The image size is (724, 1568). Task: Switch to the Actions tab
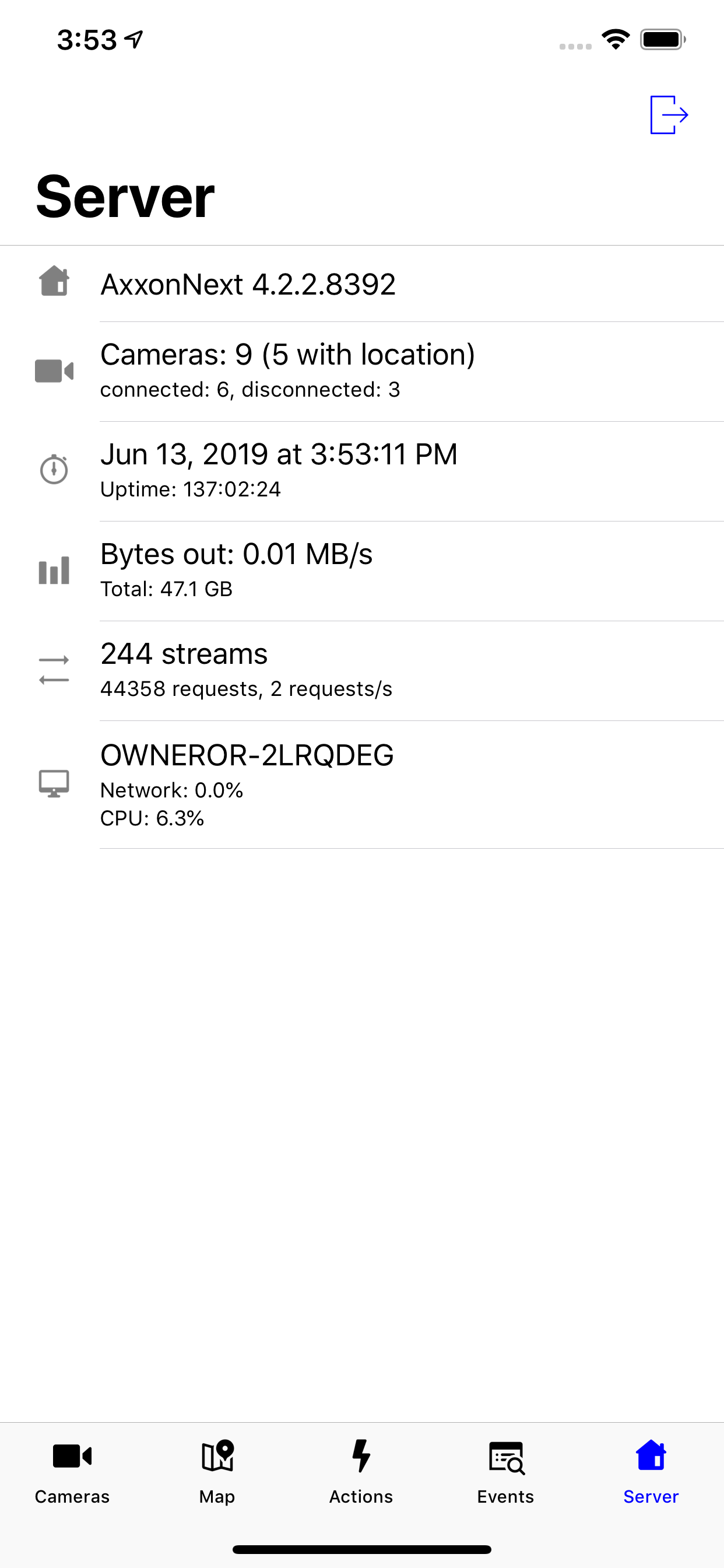point(361,1473)
